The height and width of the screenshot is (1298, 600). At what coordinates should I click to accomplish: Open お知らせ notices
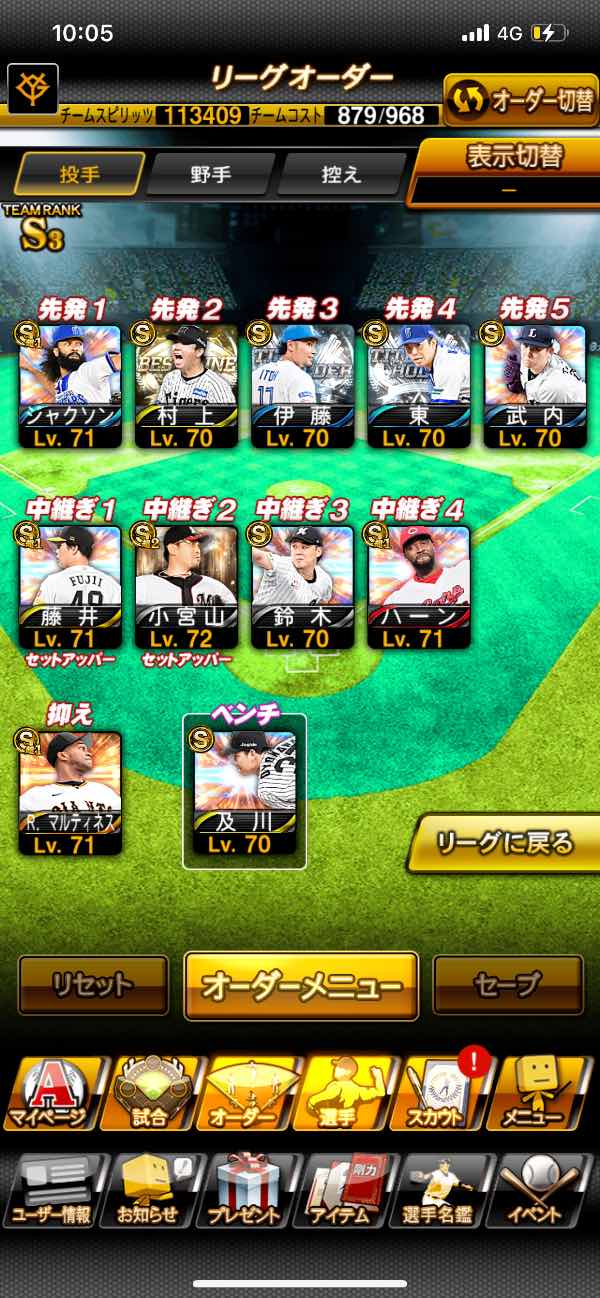pyautogui.click(x=148, y=1190)
